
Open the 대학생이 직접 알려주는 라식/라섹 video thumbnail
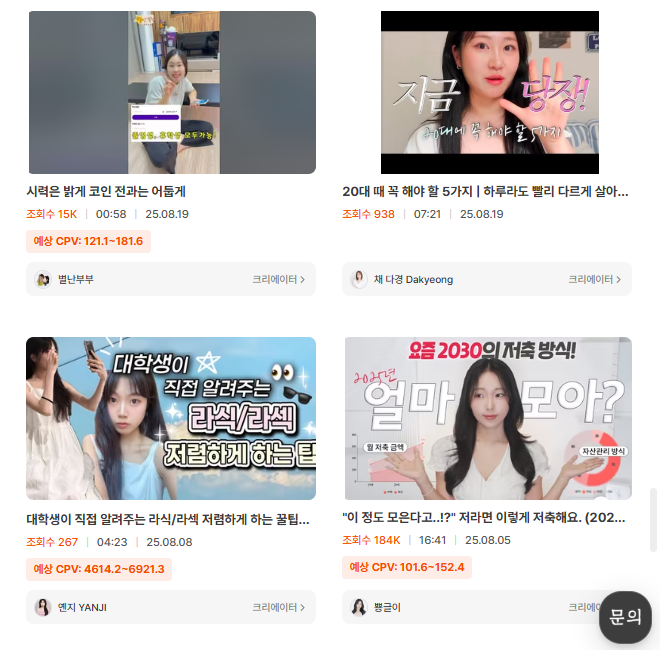click(171, 418)
